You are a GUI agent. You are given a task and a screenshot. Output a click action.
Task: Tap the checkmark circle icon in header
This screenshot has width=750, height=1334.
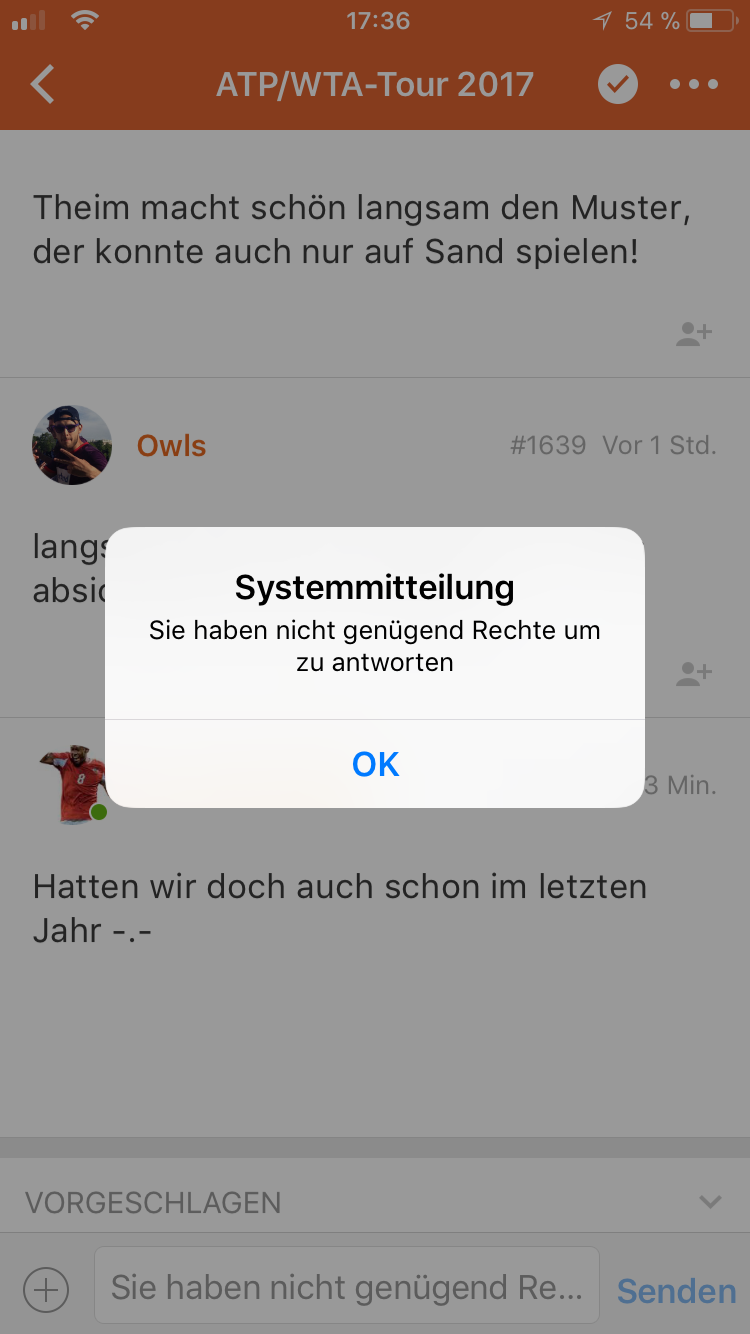point(618,85)
